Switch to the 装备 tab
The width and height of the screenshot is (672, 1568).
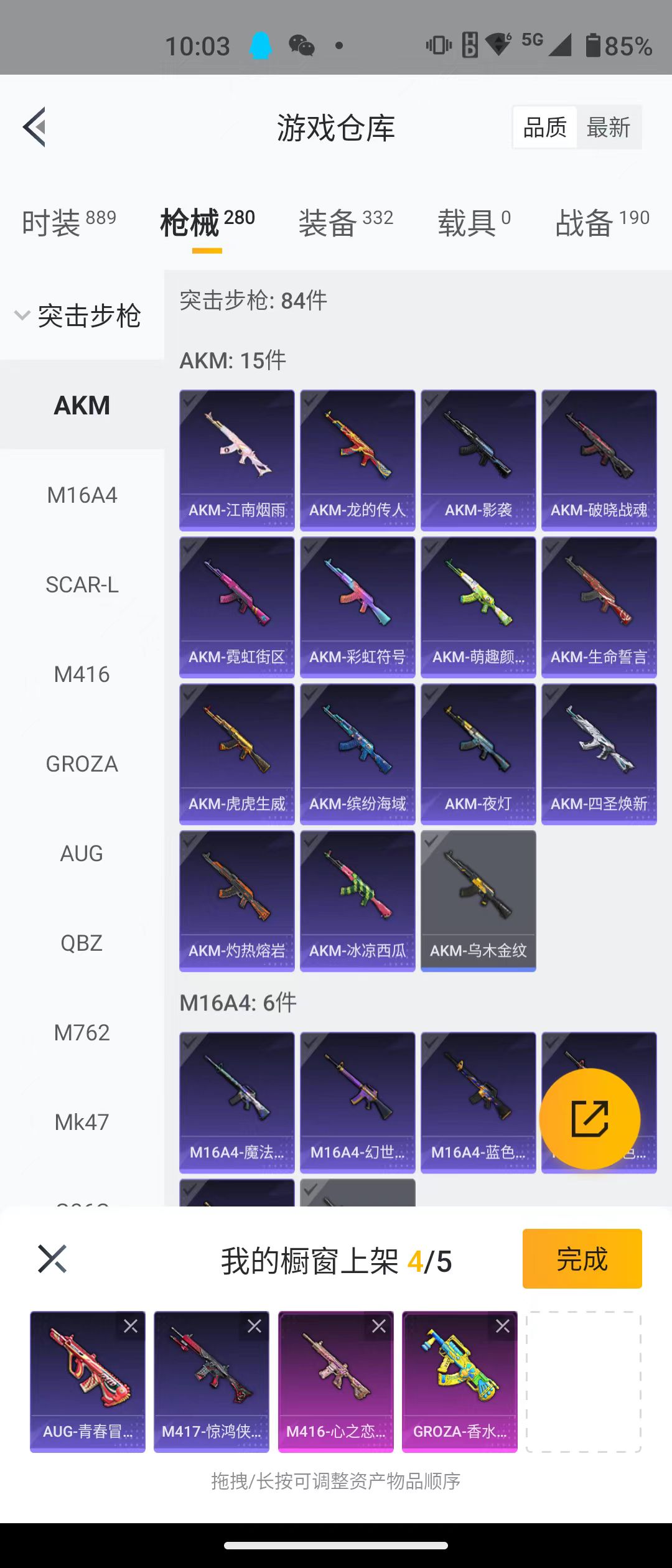[345, 222]
